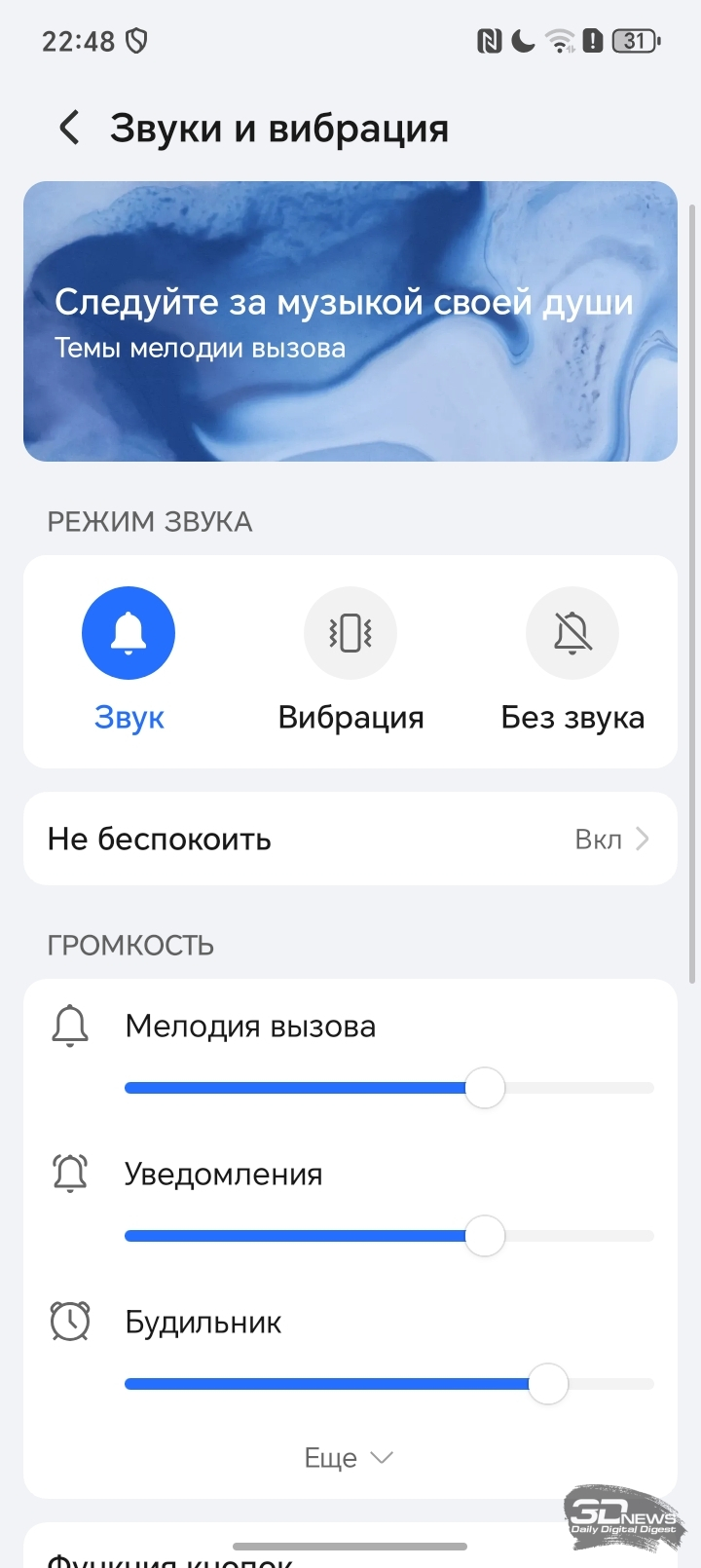Expand more volume options with Еще
The width and height of the screenshot is (701, 1568).
pyautogui.click(x=349, y=1458)
